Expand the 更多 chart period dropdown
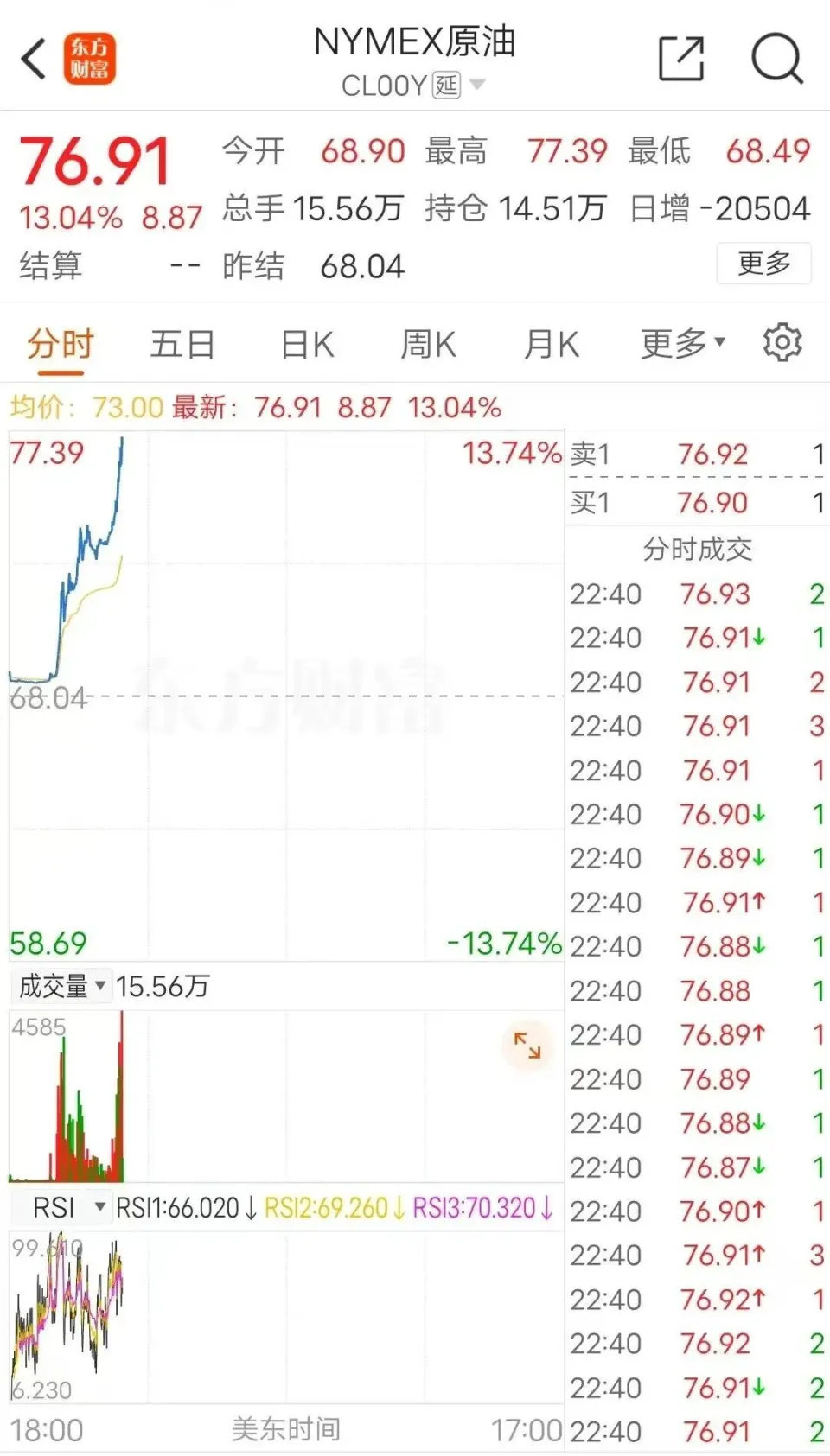The width and height of the screenshot is (830, 1456). tap(683, 344)
